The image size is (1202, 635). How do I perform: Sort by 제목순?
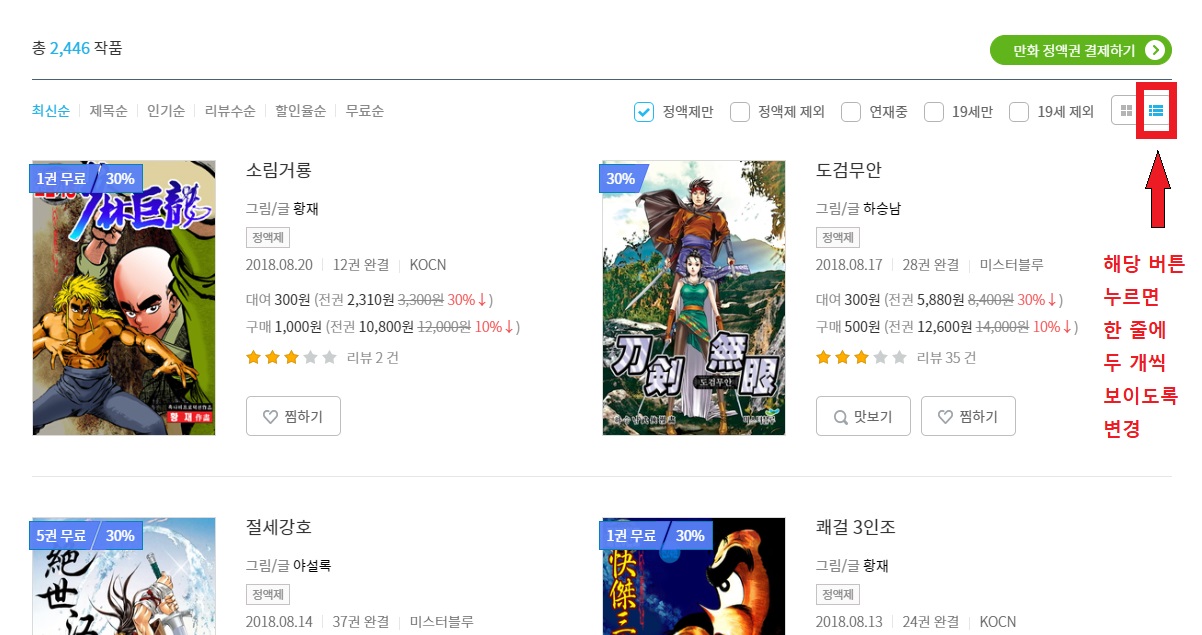108,111
